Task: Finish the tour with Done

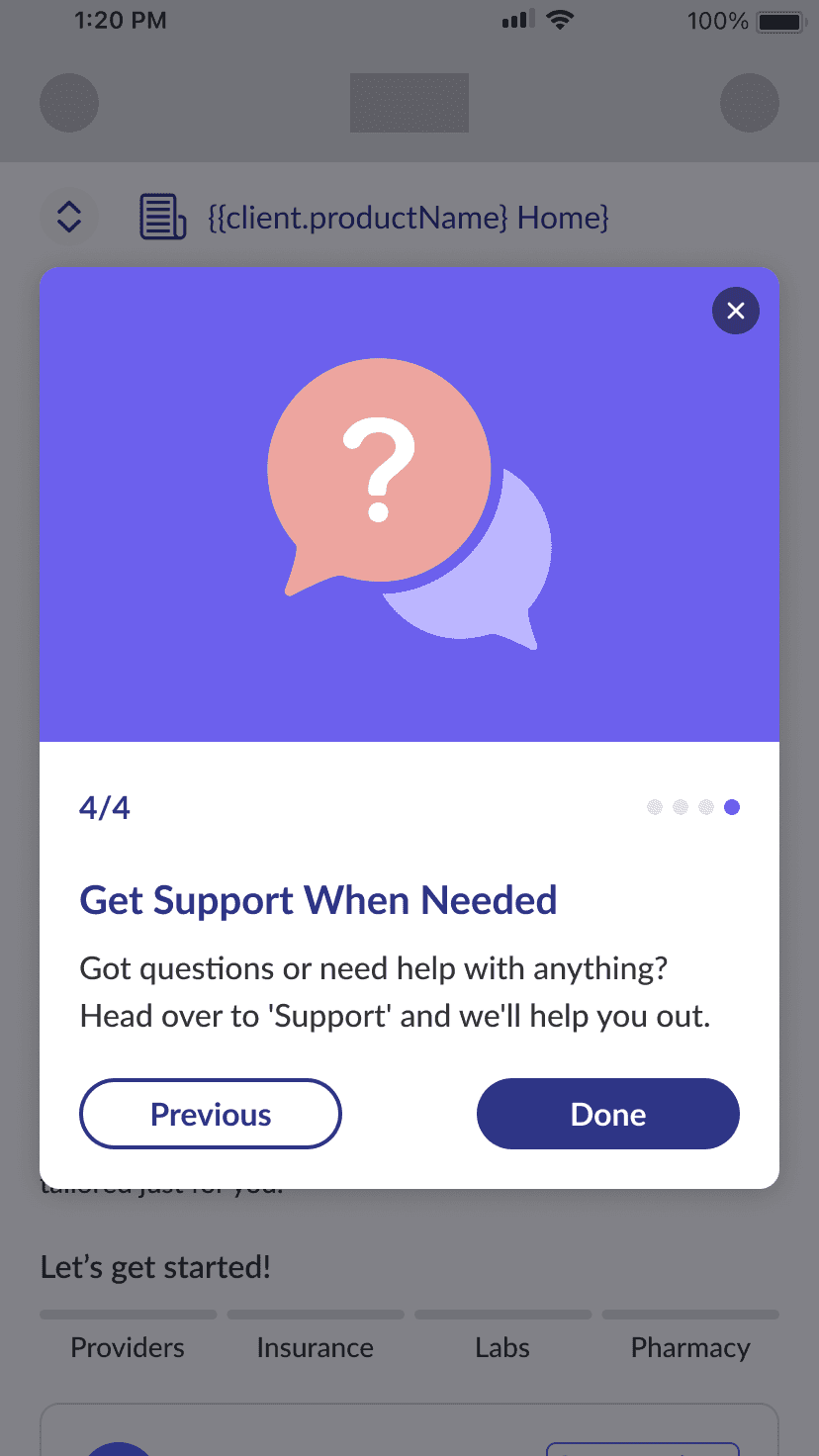Action: [x=608, y=1114]
